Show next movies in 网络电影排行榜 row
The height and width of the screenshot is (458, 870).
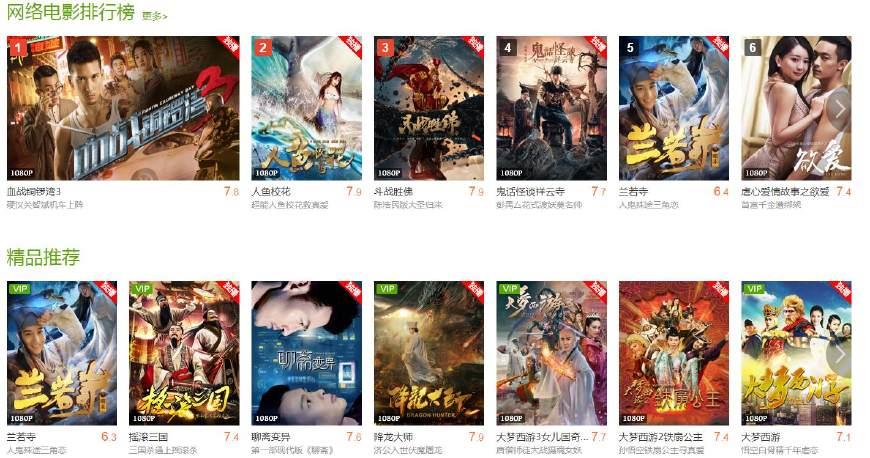(839, 108)
